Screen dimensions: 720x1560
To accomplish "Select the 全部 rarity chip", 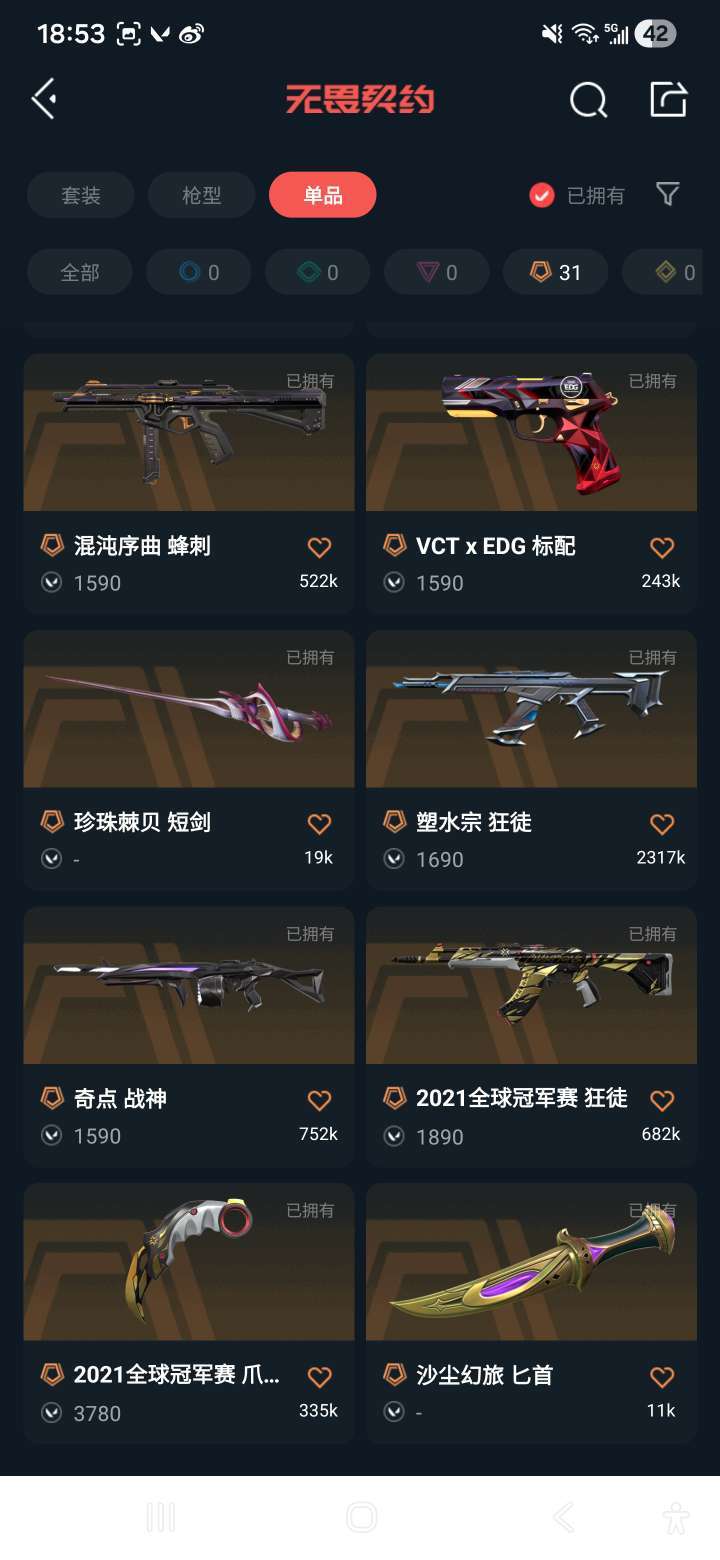I will (80, 272).
